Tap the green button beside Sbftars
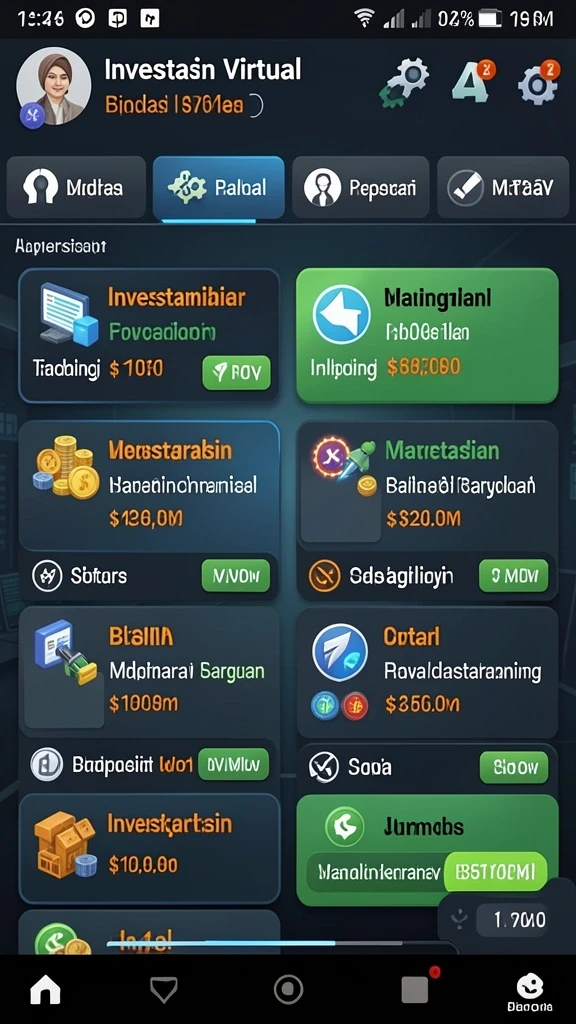The height and width of the screenshot is (1024, 576). [236, 575]
